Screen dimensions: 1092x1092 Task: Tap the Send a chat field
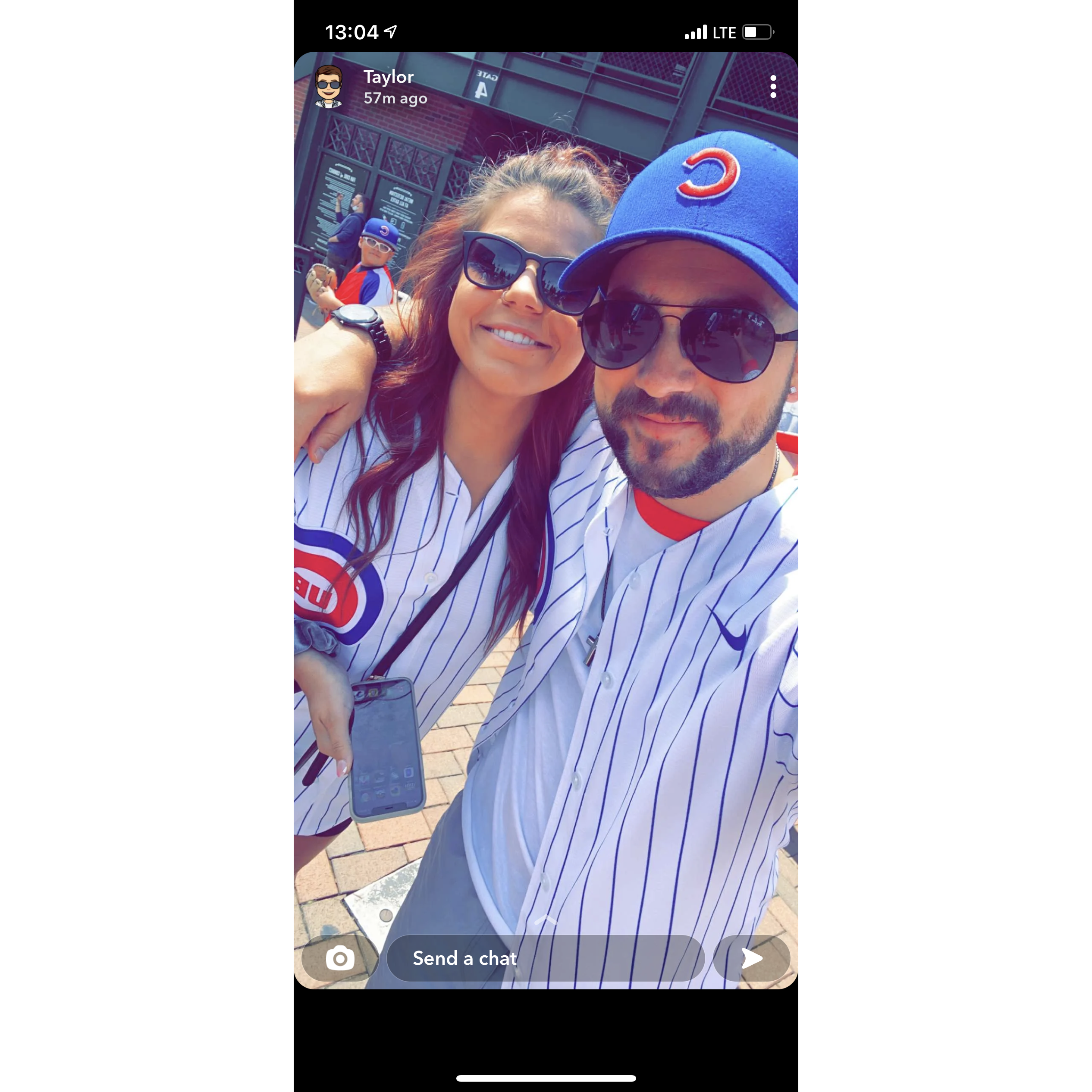coord(545,958)
